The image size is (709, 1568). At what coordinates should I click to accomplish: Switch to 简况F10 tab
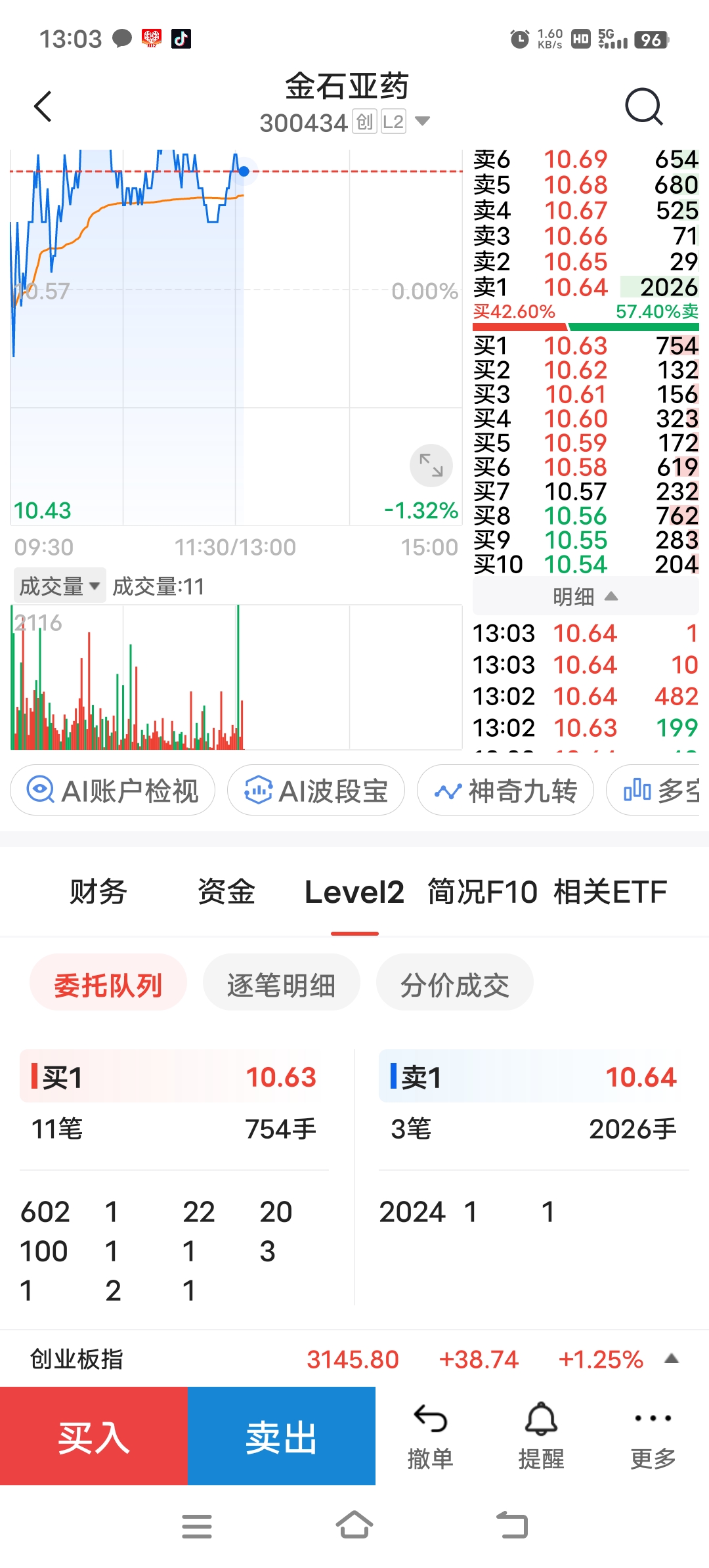point(483,892)
